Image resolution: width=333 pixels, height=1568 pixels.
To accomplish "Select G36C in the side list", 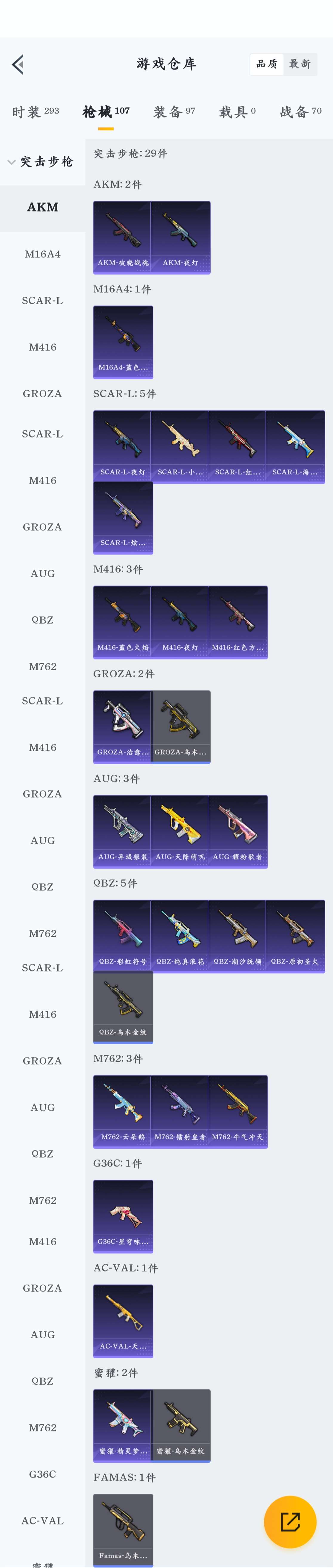I will (x=43, y=1474).
